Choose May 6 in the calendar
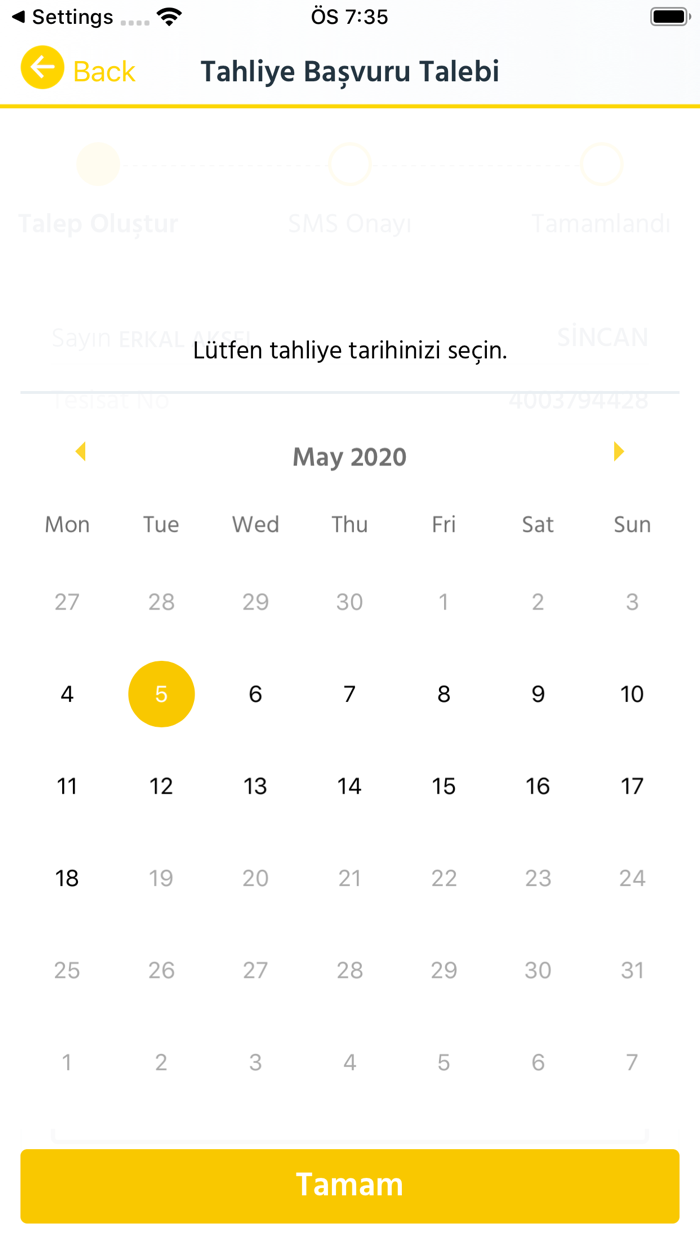 click(x=255, y=694)
